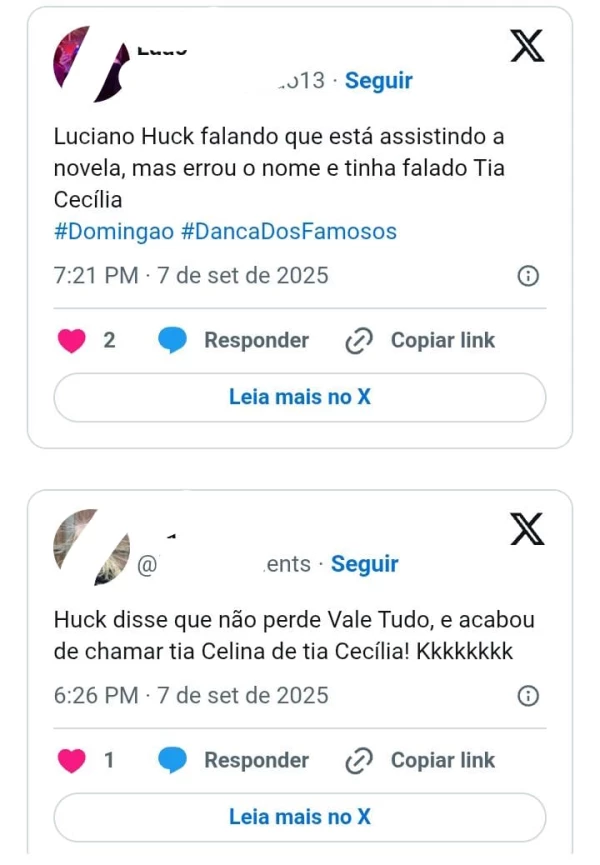Screen dimensions: 600x865
Task: View the profile picture of the 6:26 PM tweet author
Action: point(90,546)
